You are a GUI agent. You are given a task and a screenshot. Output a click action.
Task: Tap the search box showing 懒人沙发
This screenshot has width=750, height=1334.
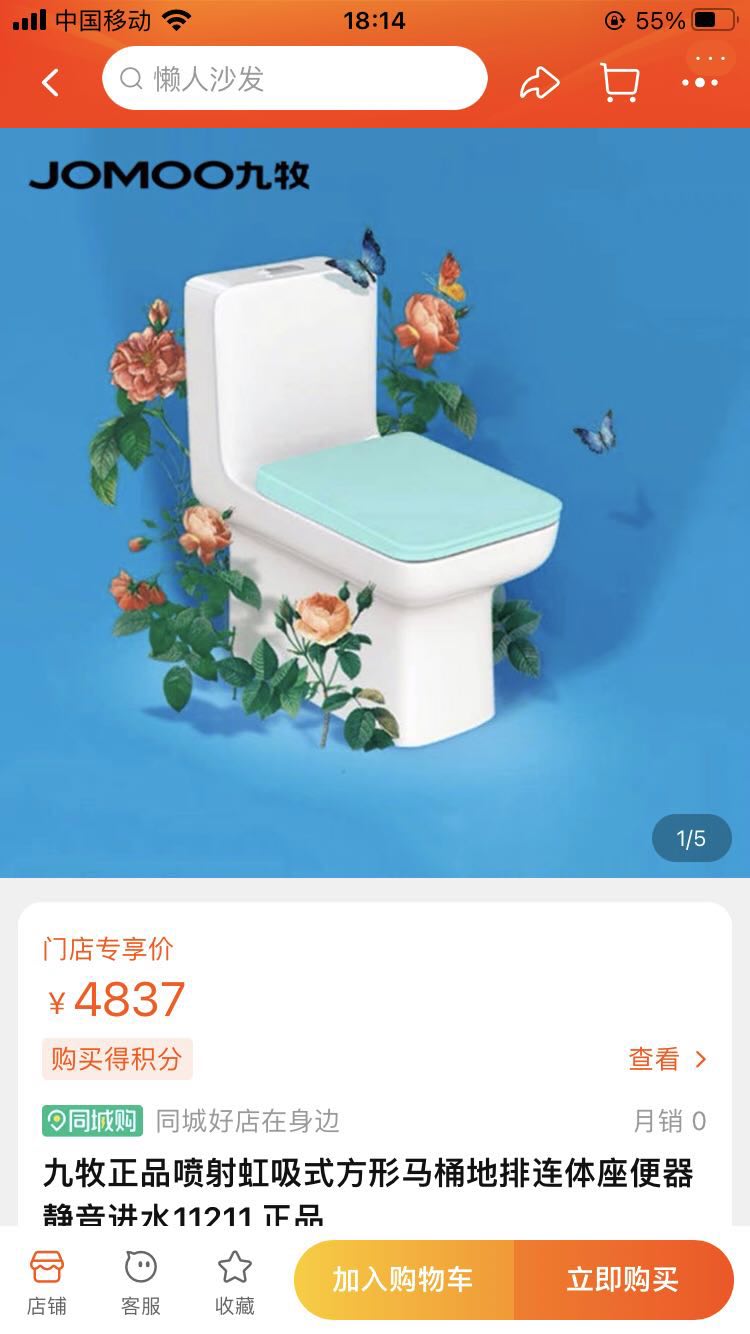(294, 79)
